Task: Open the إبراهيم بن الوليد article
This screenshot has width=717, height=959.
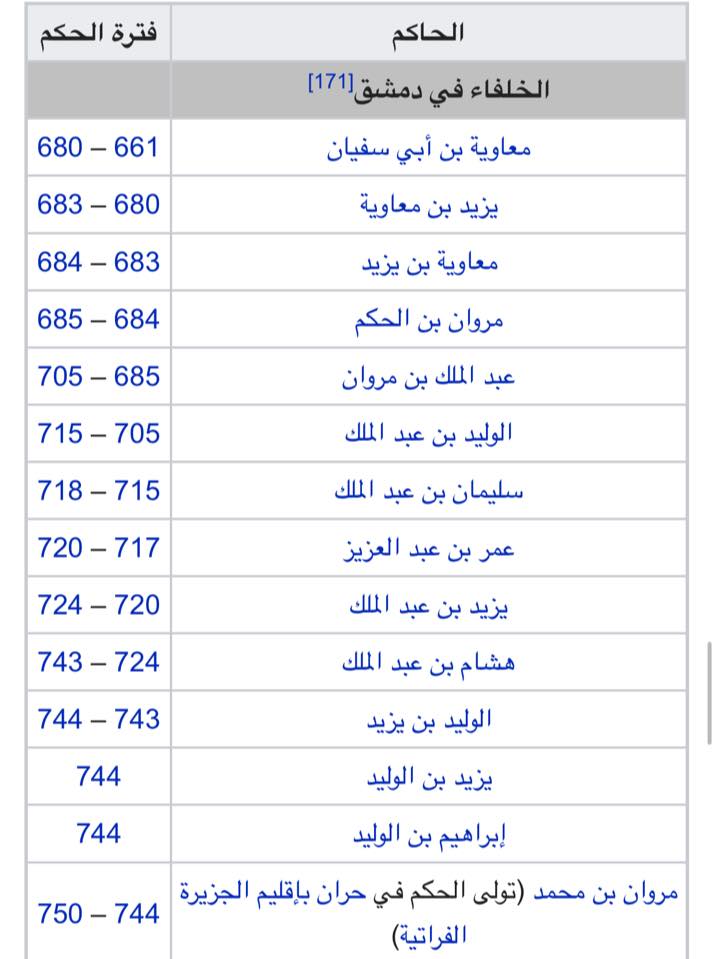Action: tap(429, 835)
